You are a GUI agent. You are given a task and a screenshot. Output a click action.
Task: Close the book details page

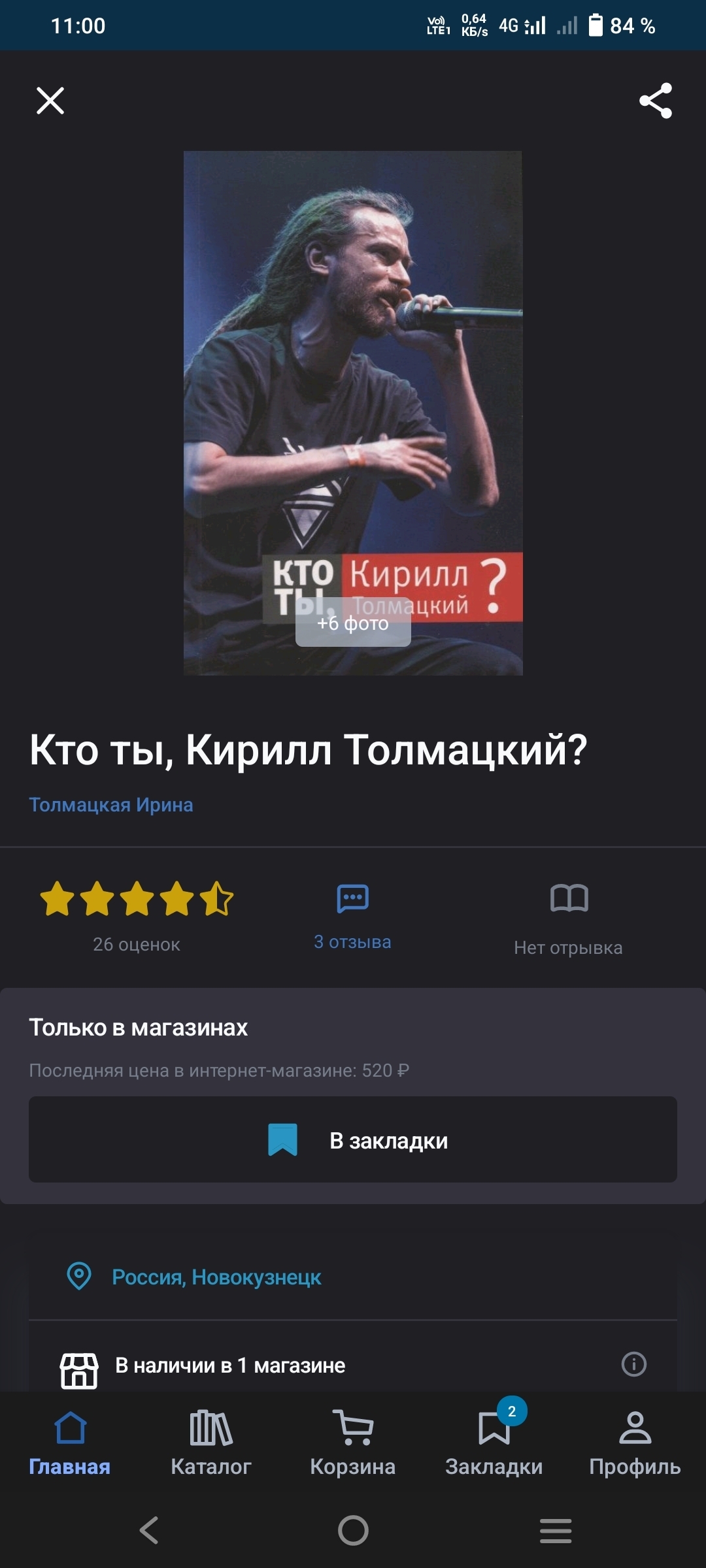50,101
